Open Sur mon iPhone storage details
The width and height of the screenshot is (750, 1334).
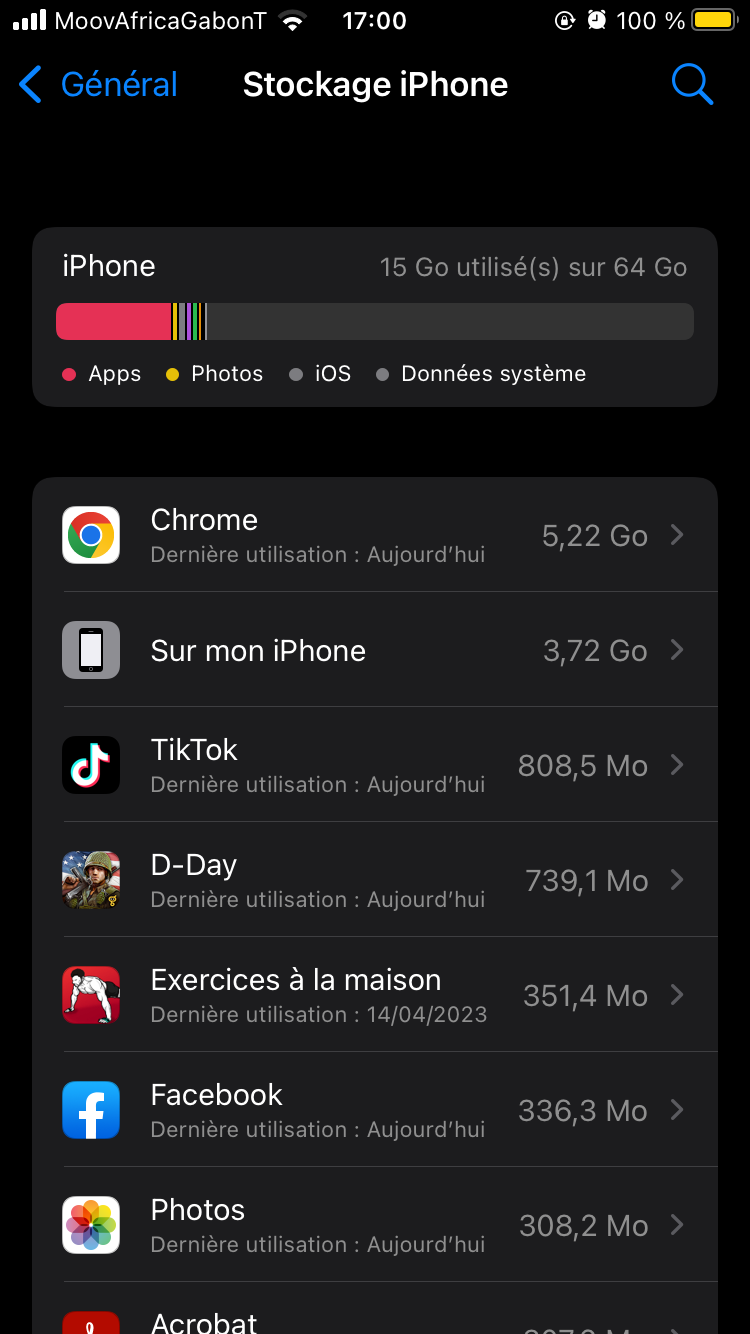[375, 650]
